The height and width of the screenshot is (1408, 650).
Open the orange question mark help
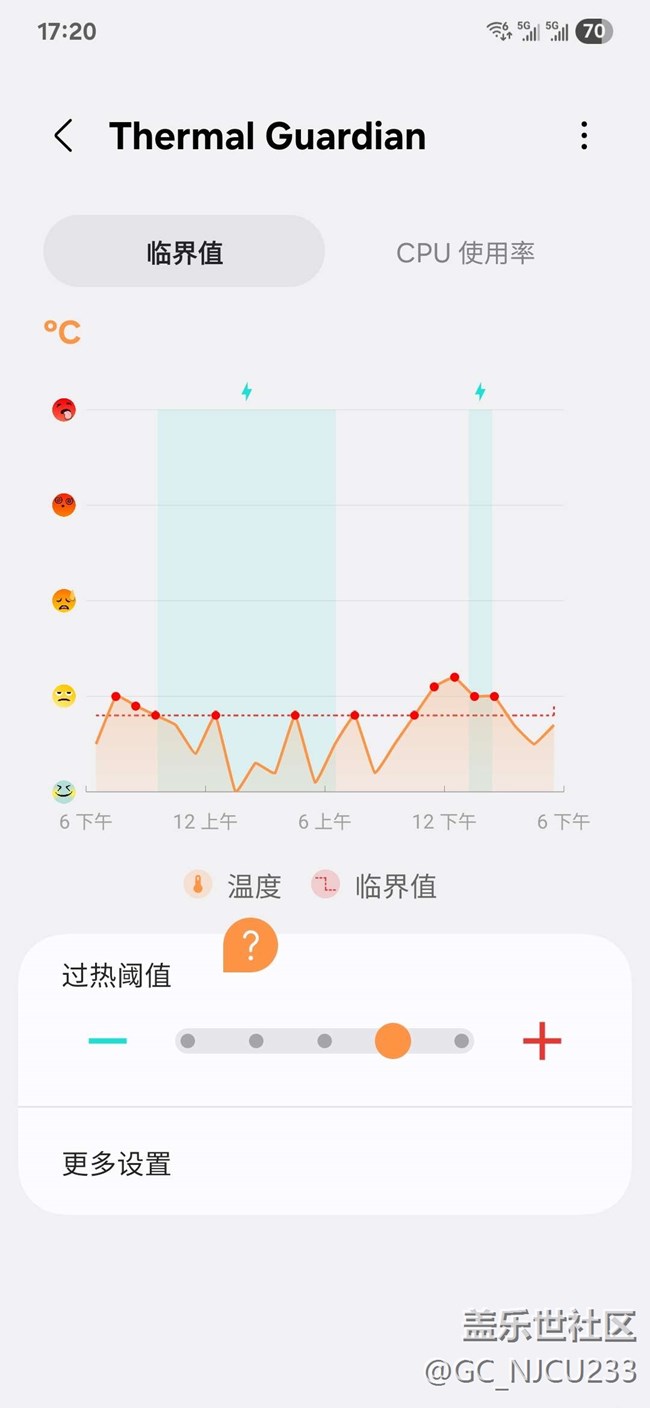coord(250,945)
